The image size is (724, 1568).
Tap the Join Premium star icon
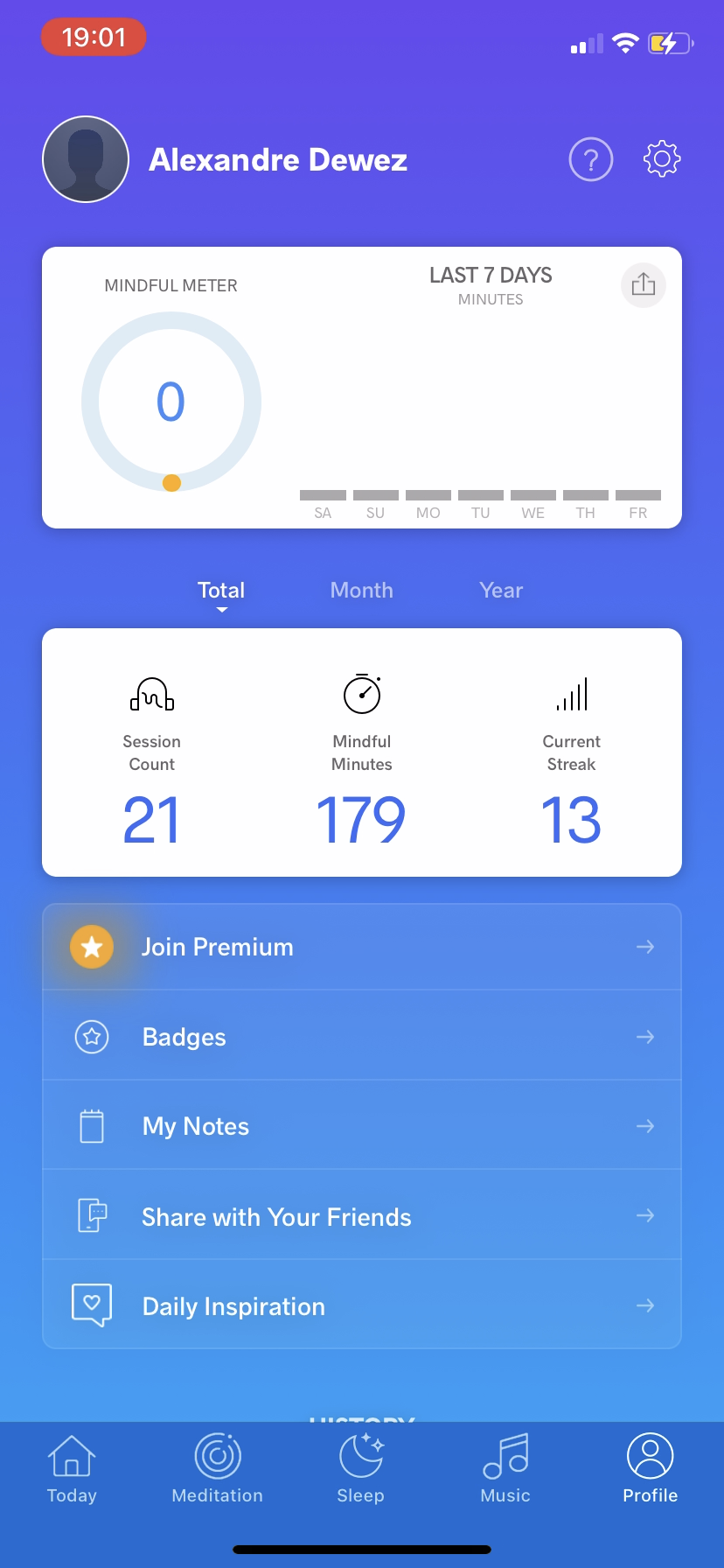(x=91, y=947)
